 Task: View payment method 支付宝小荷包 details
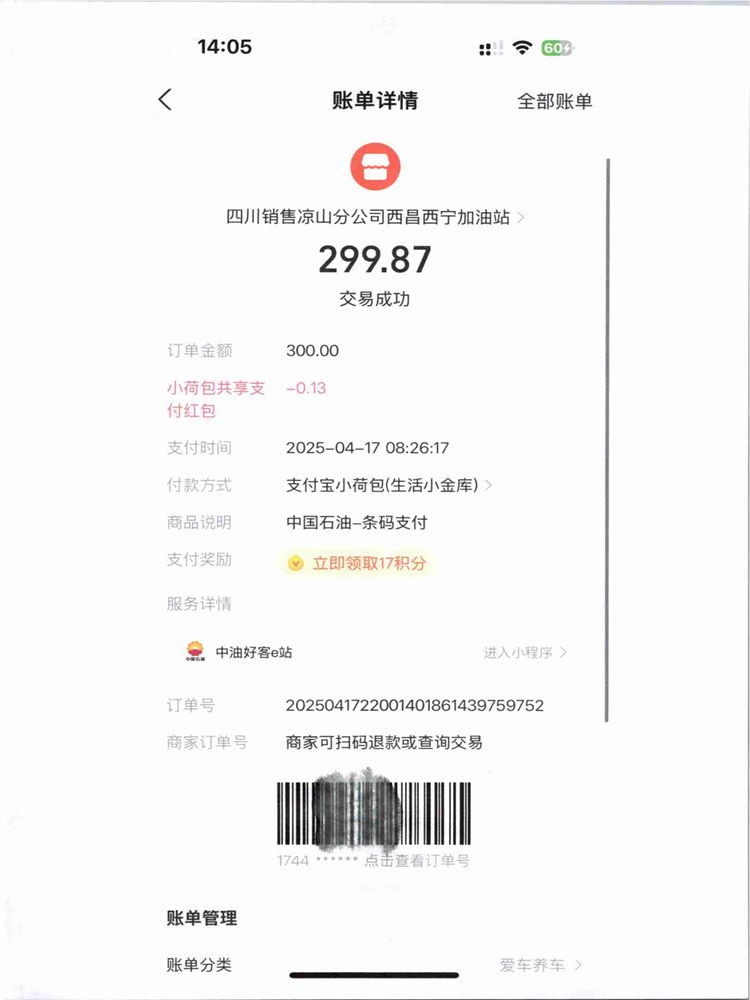tap(389, 485)
